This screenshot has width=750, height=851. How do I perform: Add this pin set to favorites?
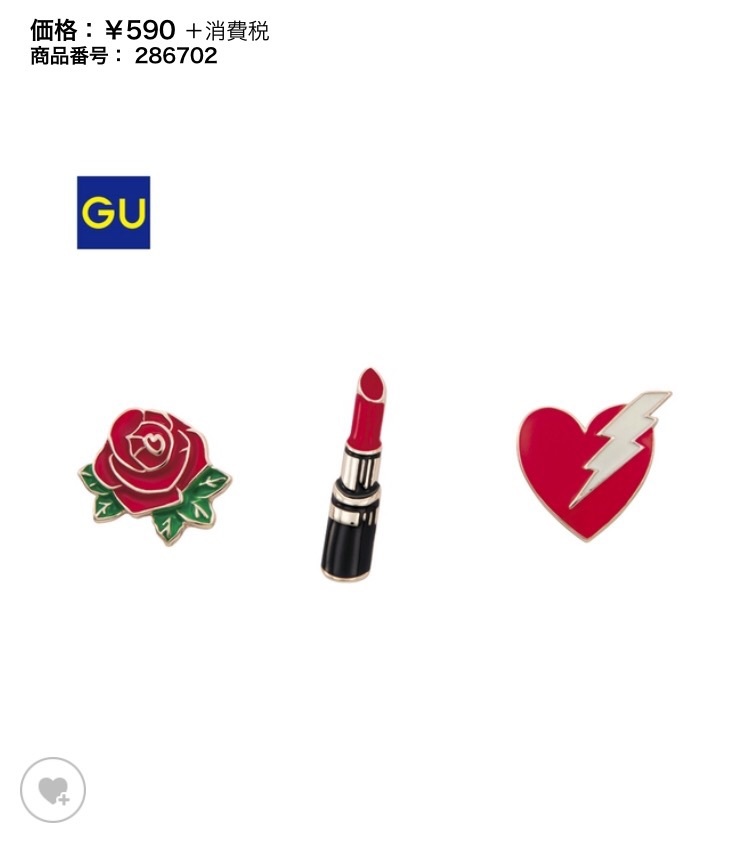point(53,790)
